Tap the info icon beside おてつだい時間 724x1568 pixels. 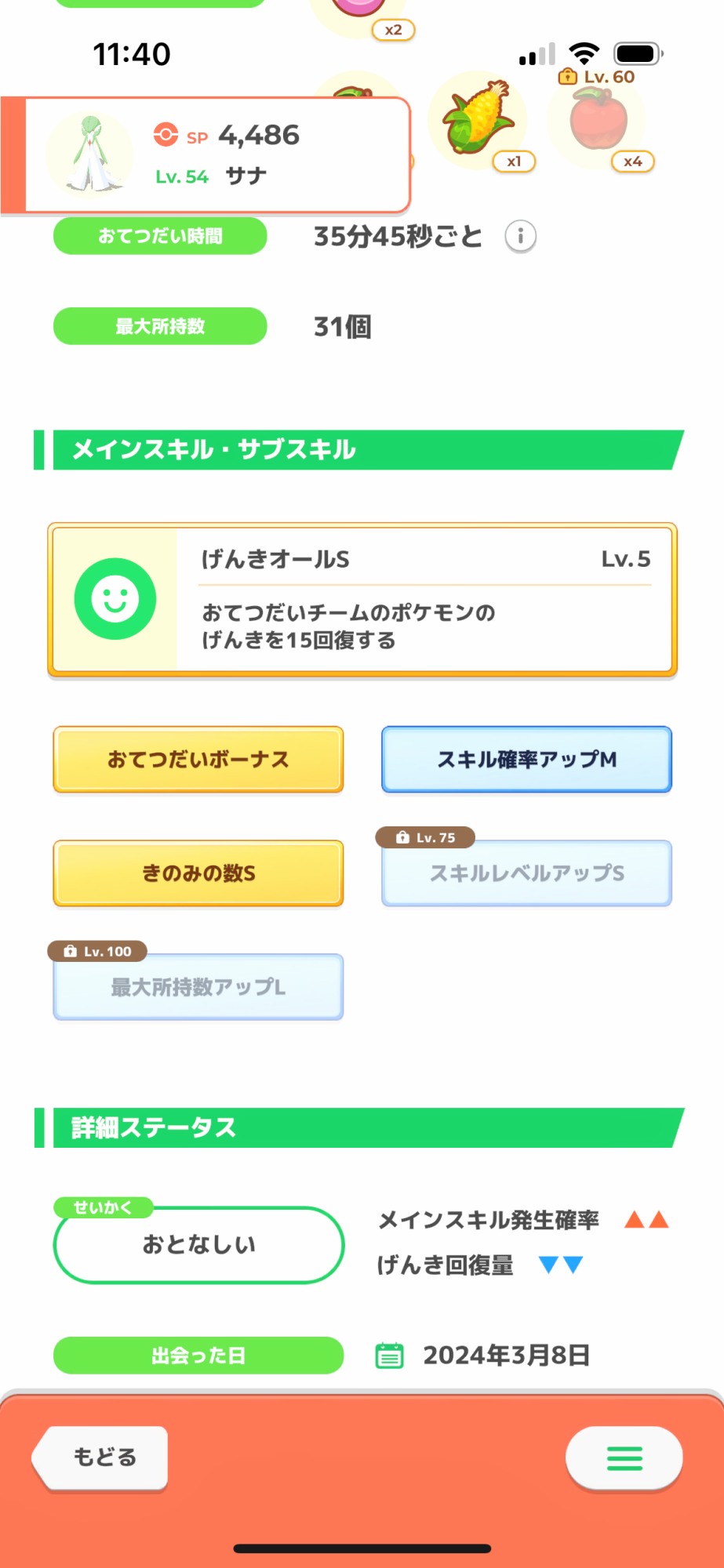pos(520,236)
